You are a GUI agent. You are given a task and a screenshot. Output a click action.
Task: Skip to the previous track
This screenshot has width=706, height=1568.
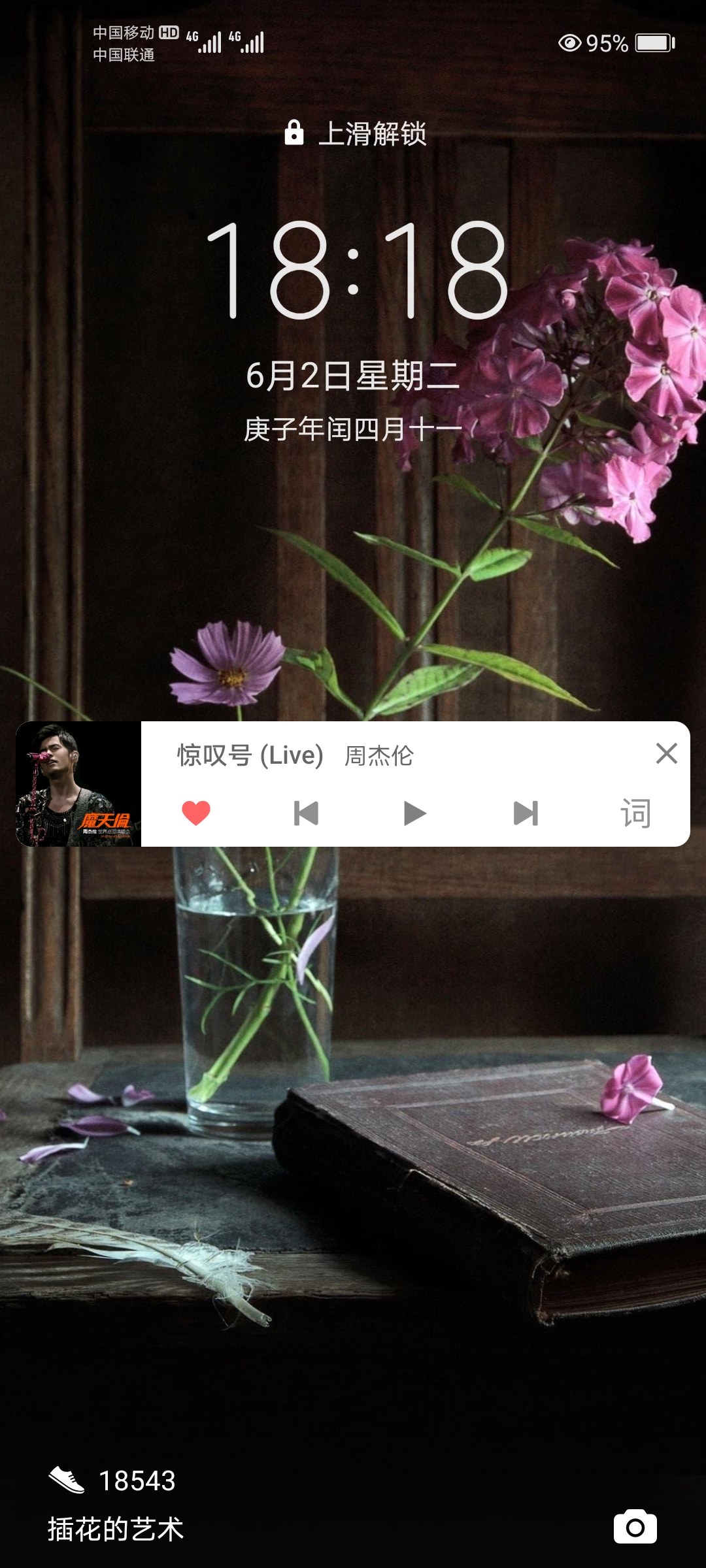tap(305, 813)
